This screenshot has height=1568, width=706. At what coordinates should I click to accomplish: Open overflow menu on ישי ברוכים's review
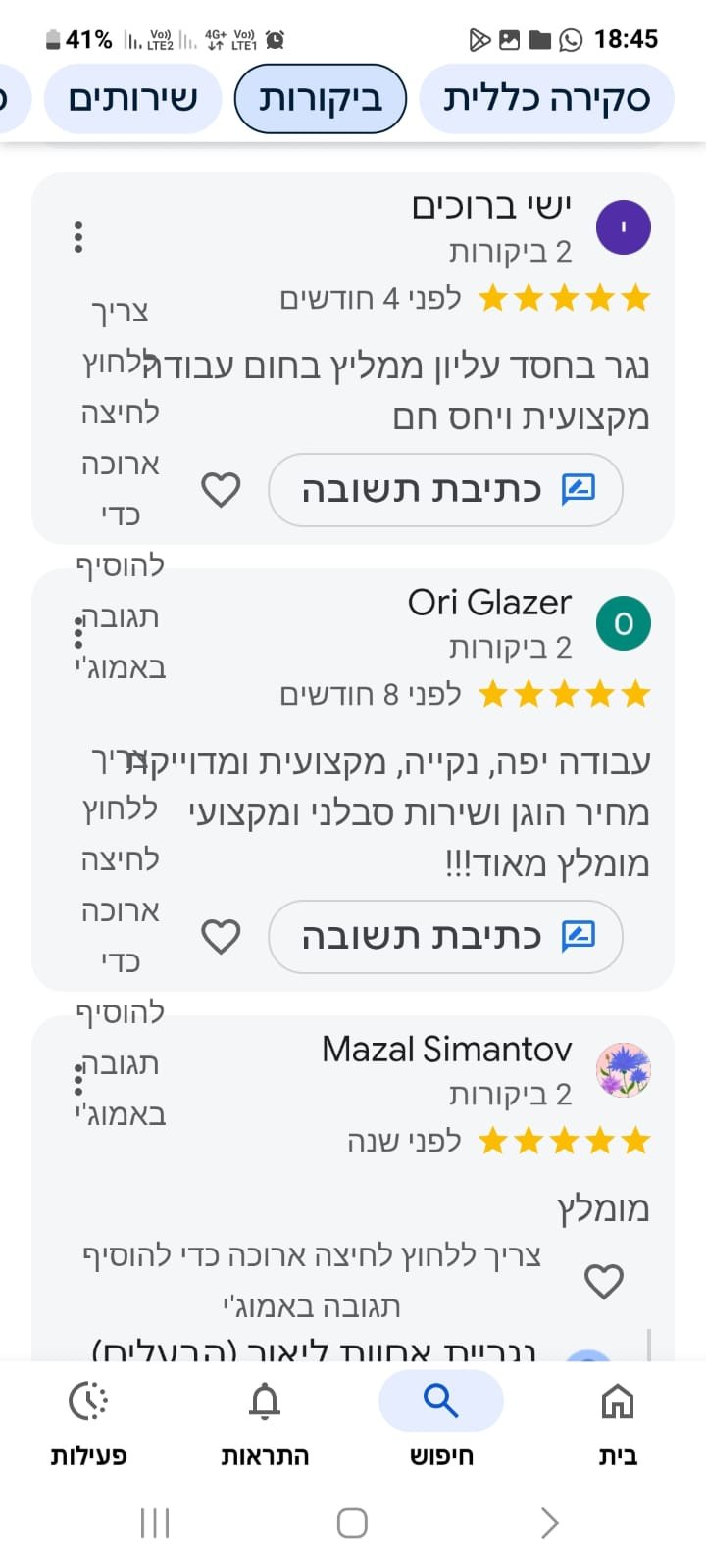coord(78,237)
